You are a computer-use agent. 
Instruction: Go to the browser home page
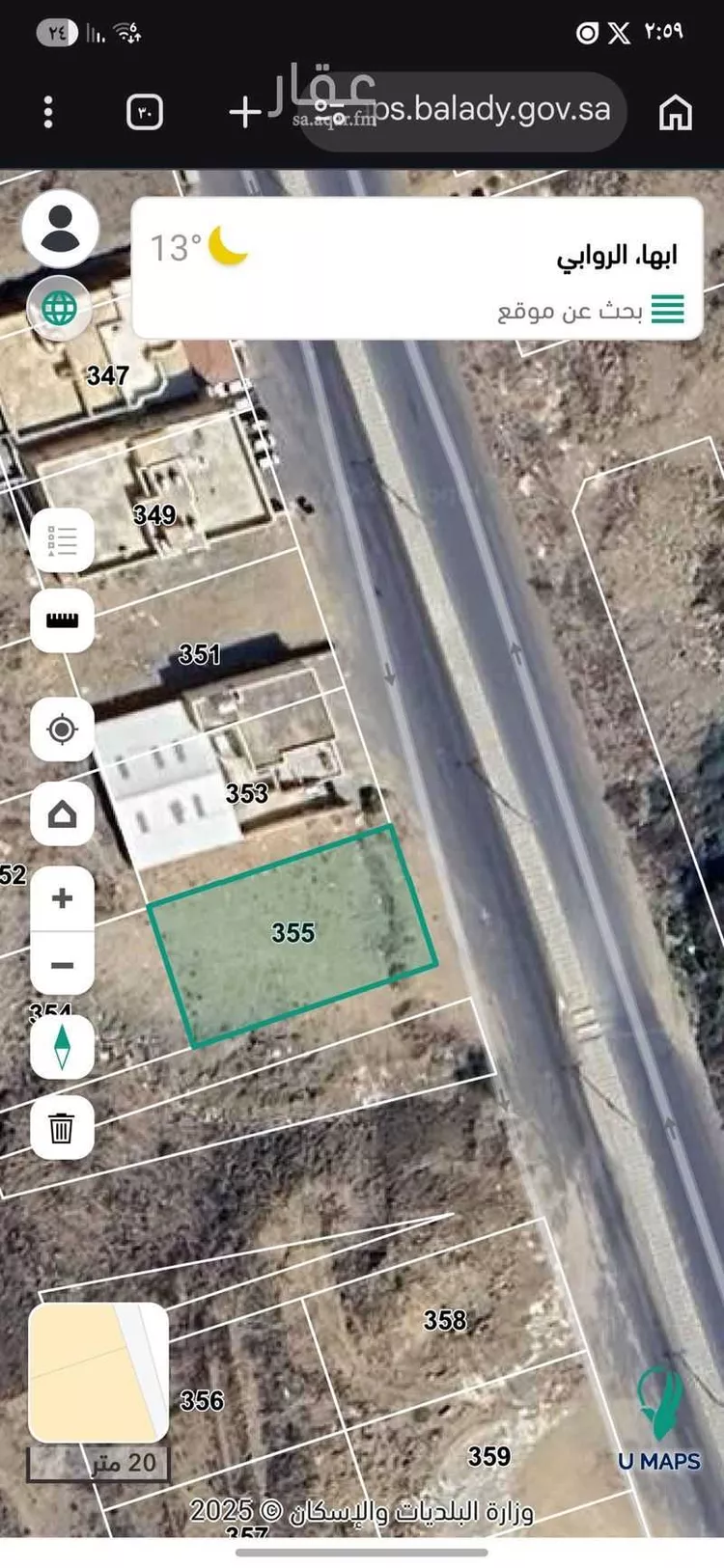(x=675, y=112)
